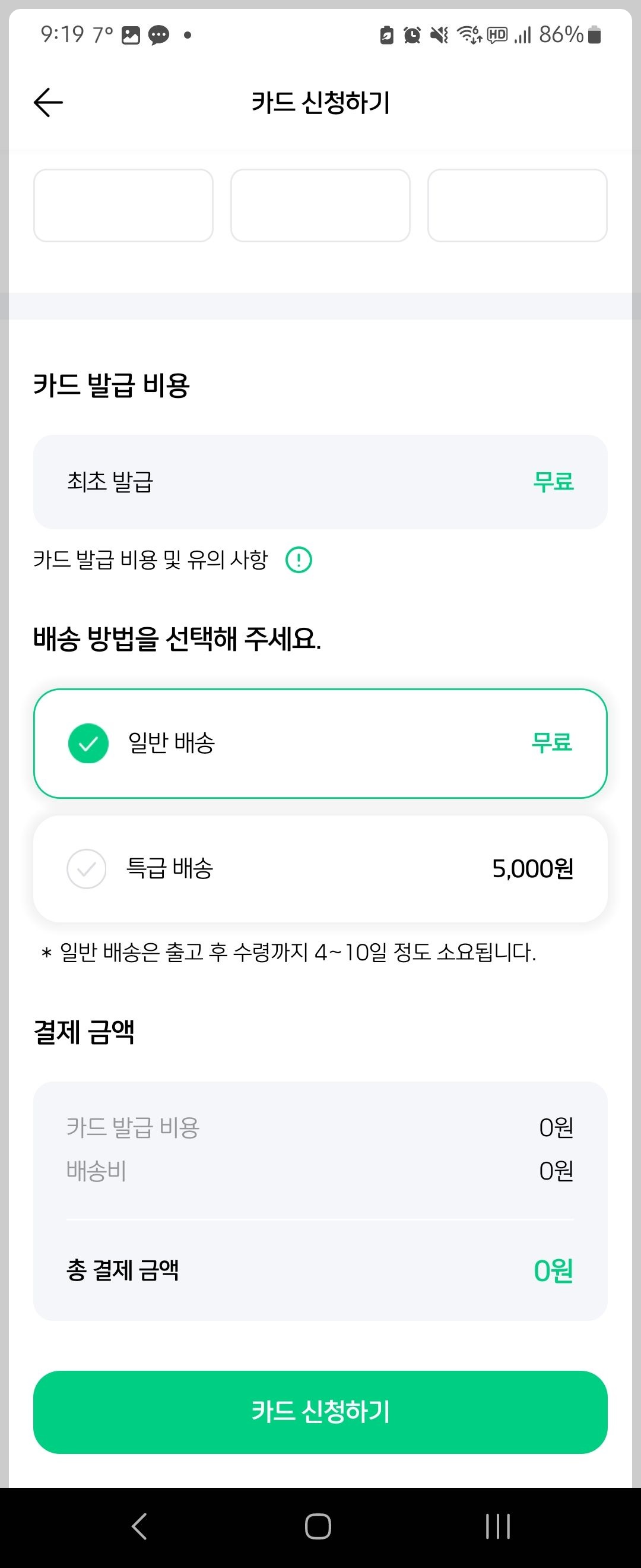Open the card issuance fee info icon
Image resolution: width=641 pixels, height=1568 pixels.
tap(299, 559)
